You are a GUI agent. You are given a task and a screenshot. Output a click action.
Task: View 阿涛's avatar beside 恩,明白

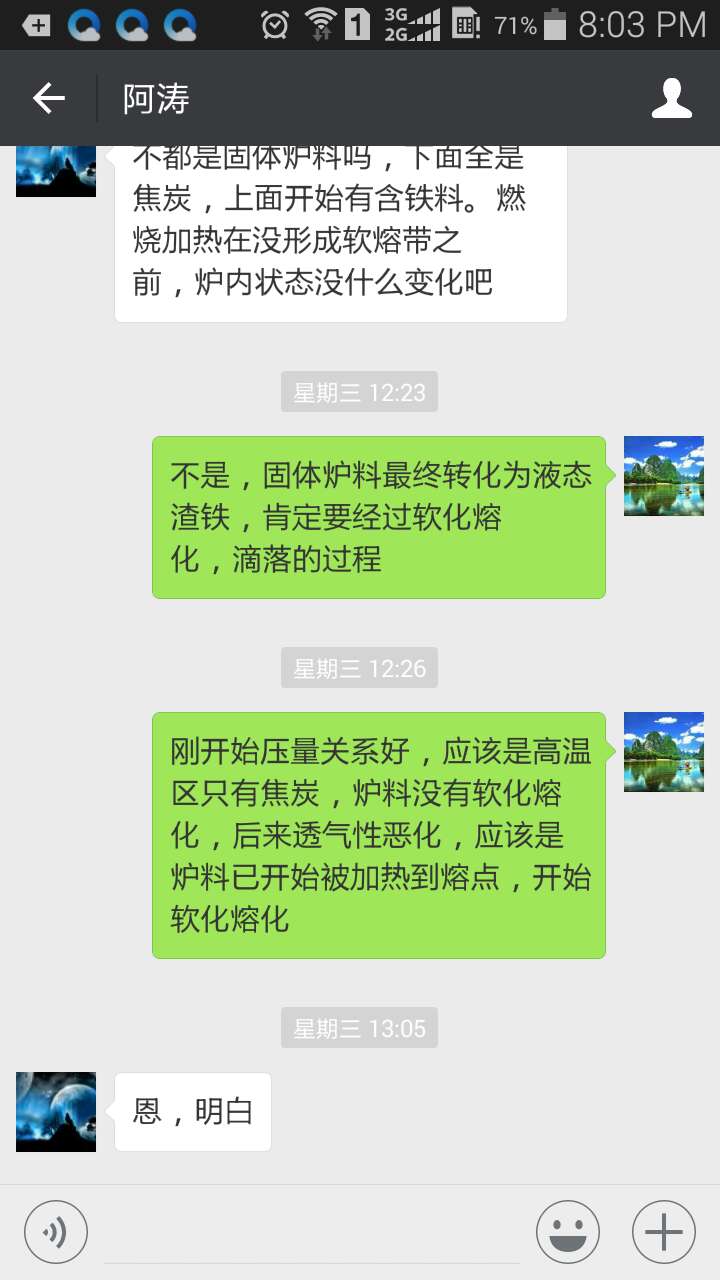[56, 1112]
